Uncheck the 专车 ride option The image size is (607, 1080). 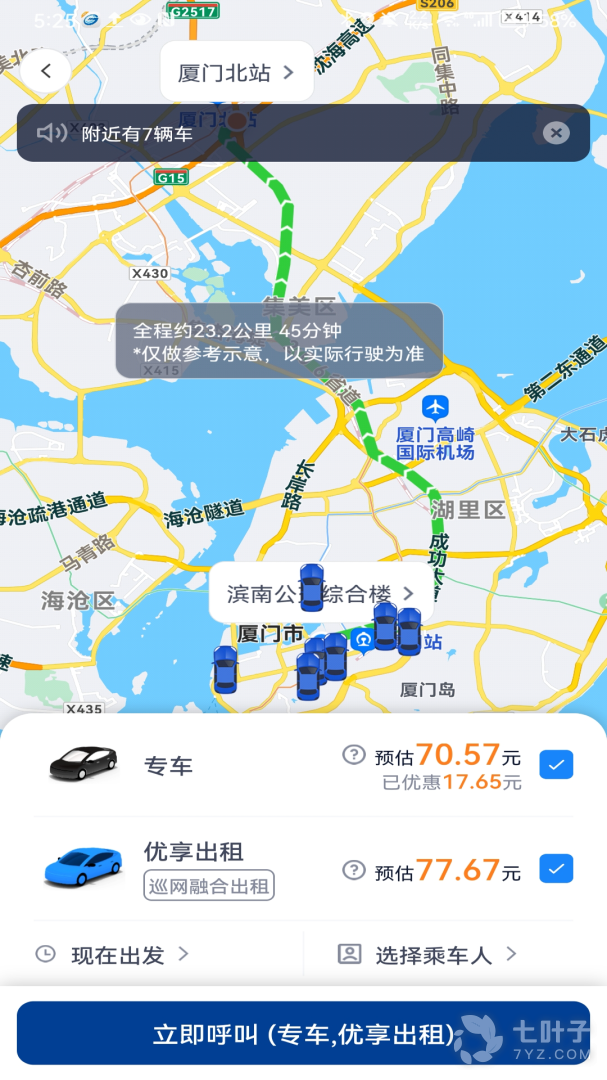[x=556, y=766]
